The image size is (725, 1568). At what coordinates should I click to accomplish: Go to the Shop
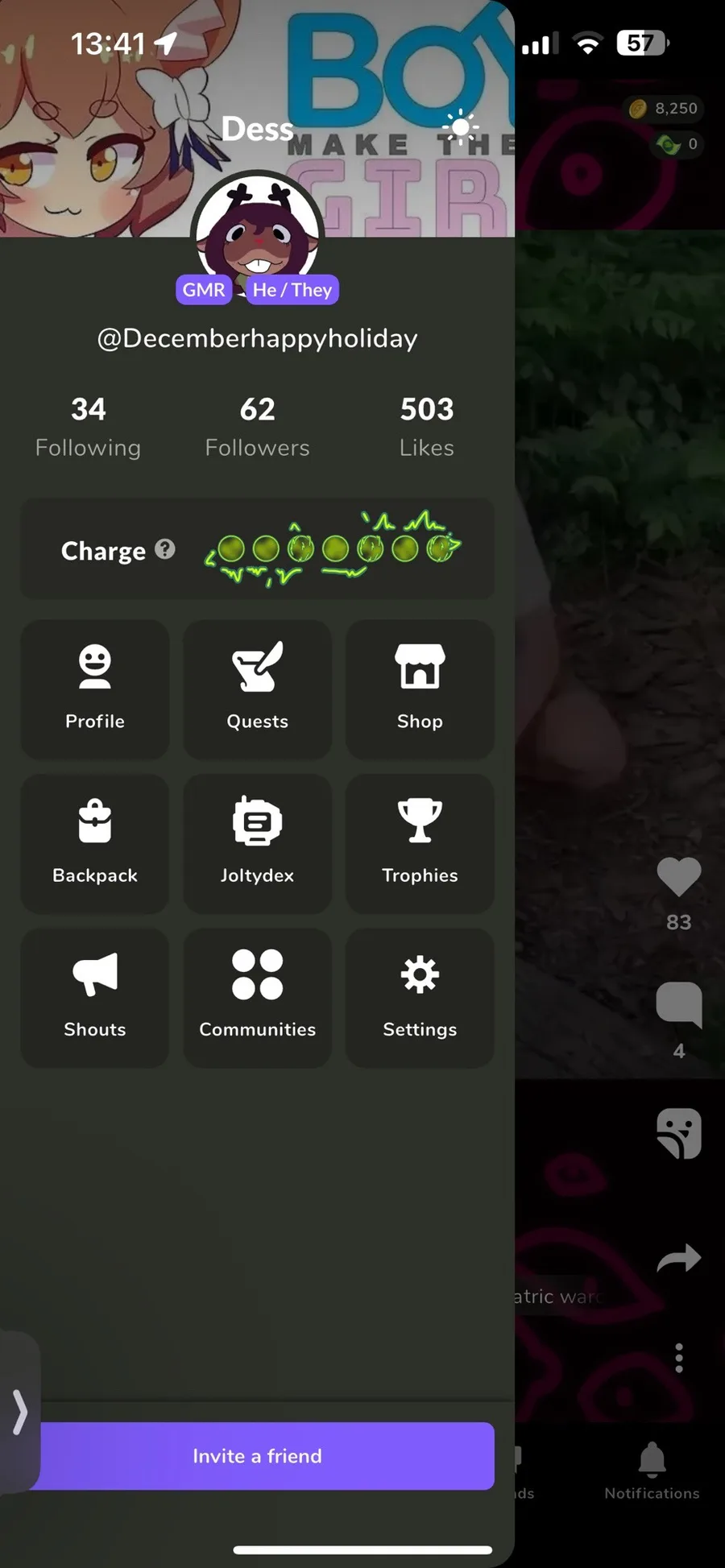pyautogui.click(x=420, y=689)
